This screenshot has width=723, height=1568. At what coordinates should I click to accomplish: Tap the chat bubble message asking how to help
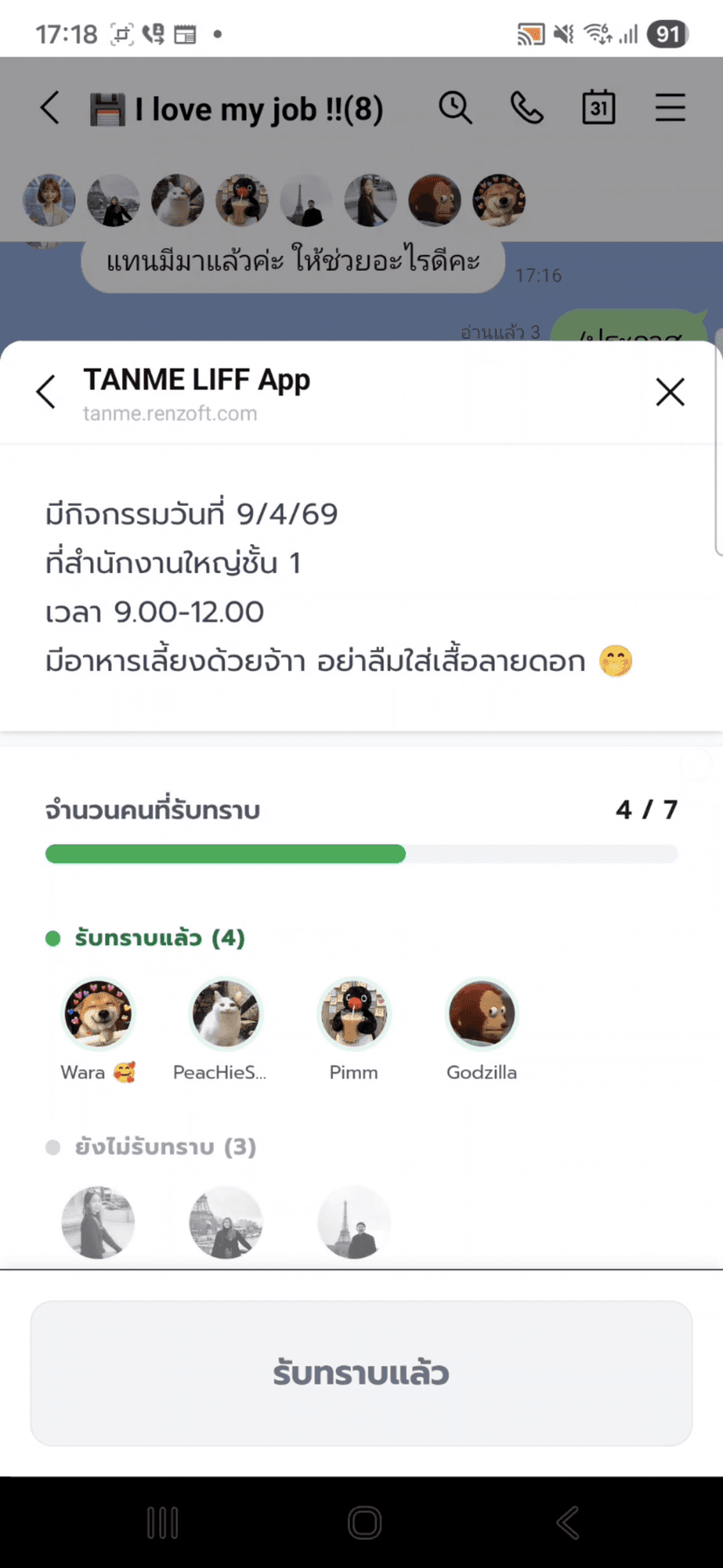[x=293, y=262]
